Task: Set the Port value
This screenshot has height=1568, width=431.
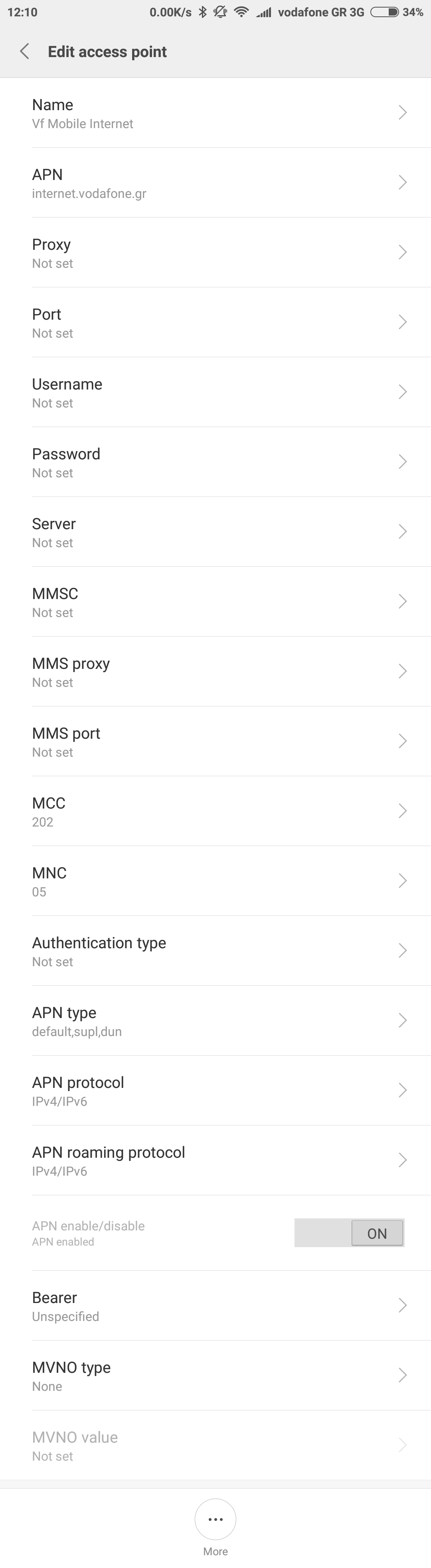Action: [x=215, y=322]
